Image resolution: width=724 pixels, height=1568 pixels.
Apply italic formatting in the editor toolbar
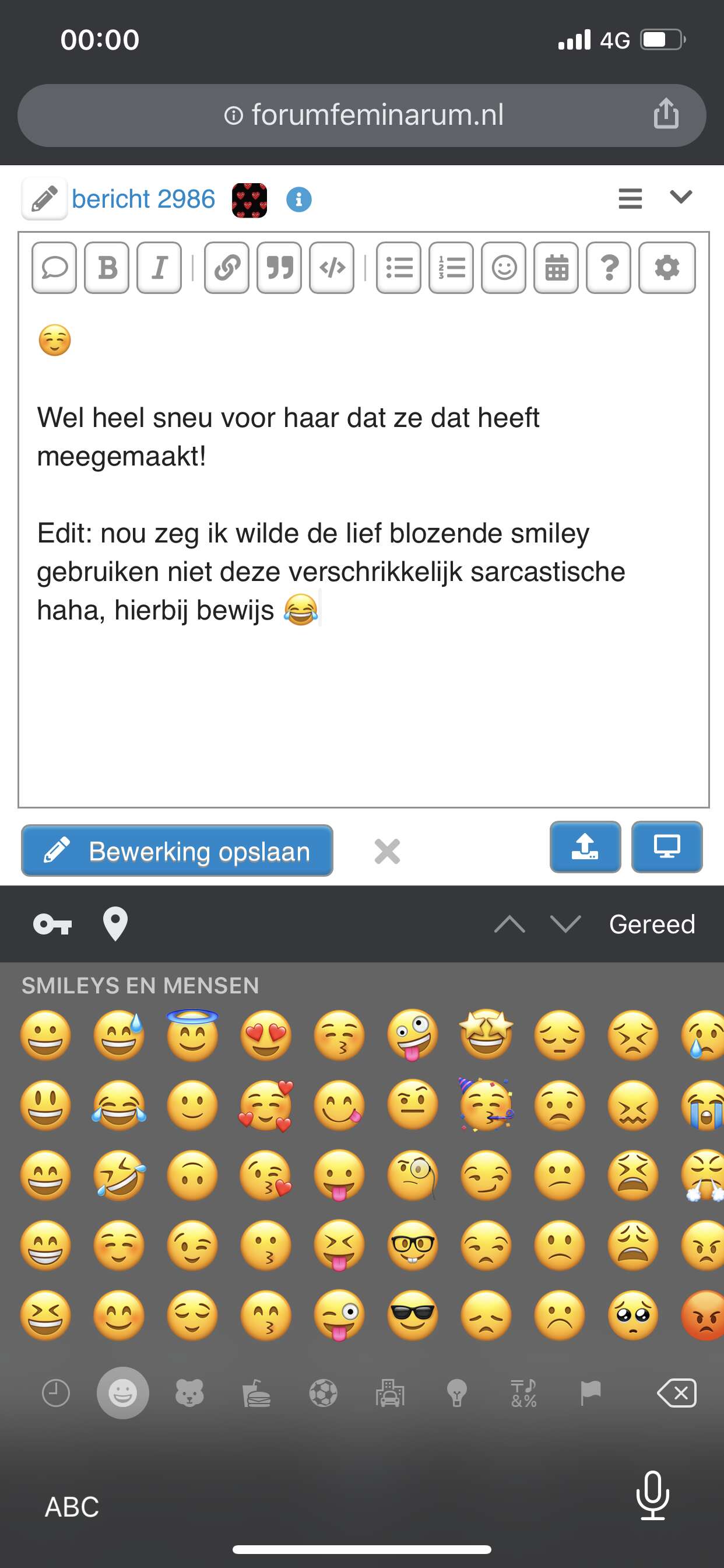(x=159, y=268)
